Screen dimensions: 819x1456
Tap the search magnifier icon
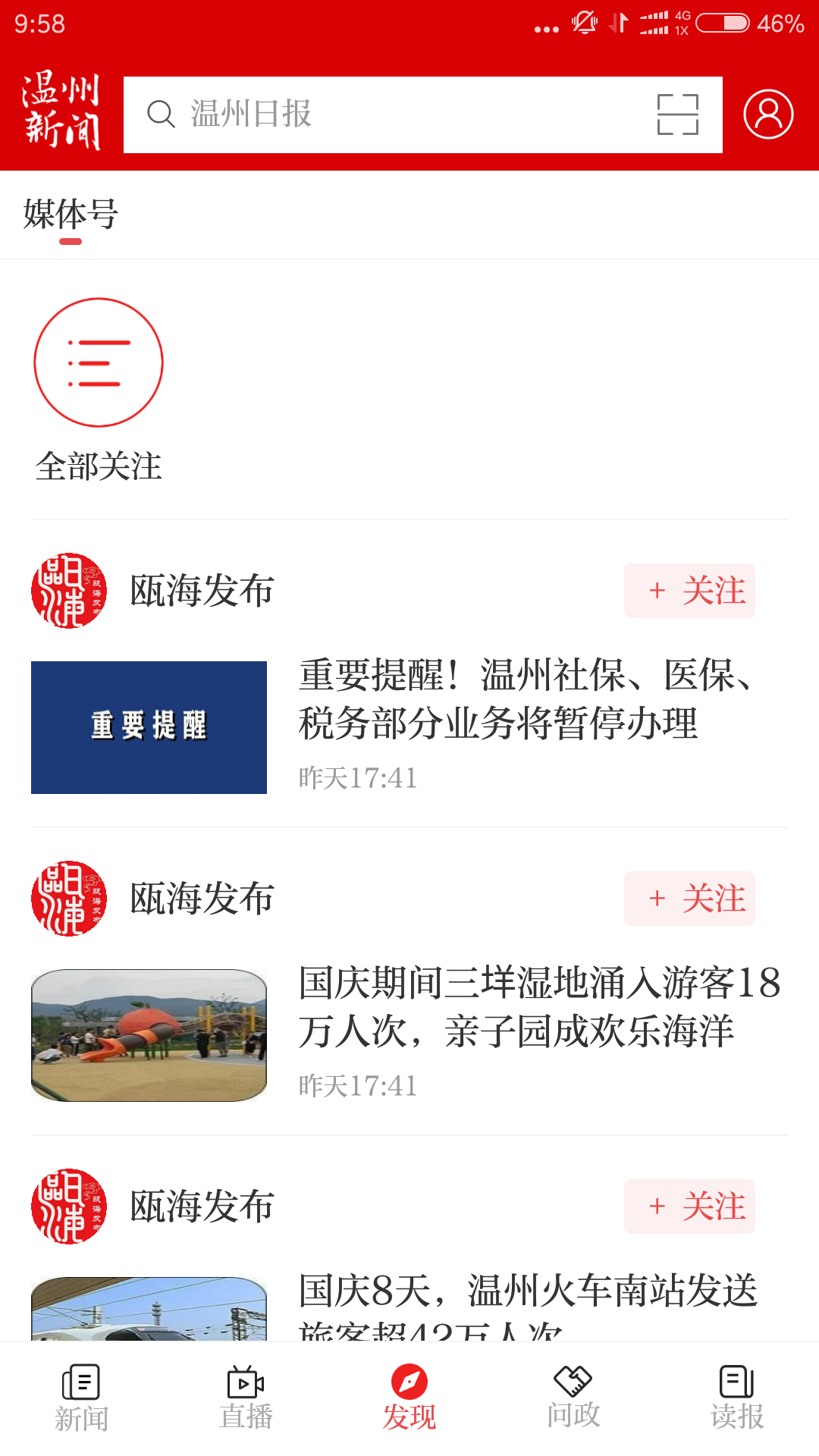[161, 115]
